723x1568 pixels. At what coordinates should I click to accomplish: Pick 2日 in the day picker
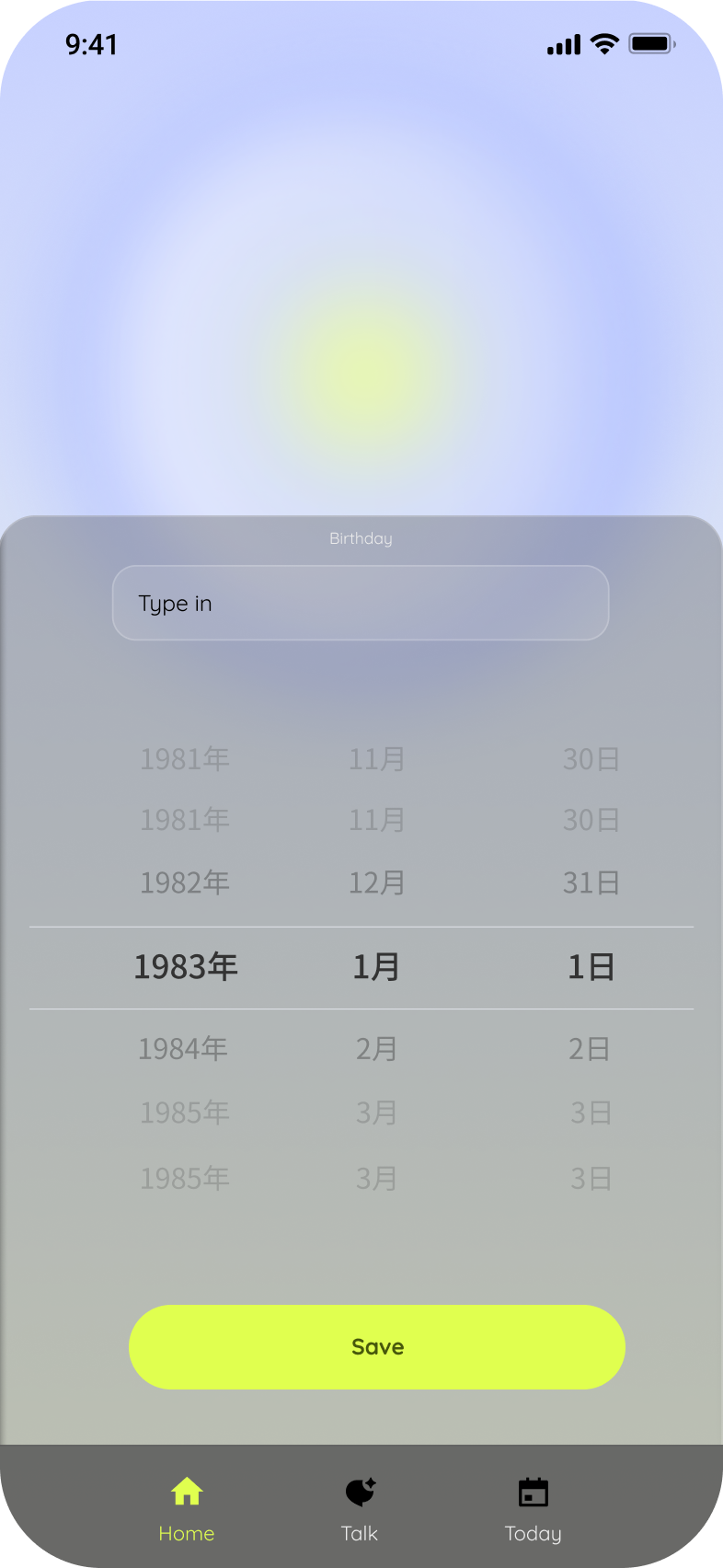[590, 1048]
